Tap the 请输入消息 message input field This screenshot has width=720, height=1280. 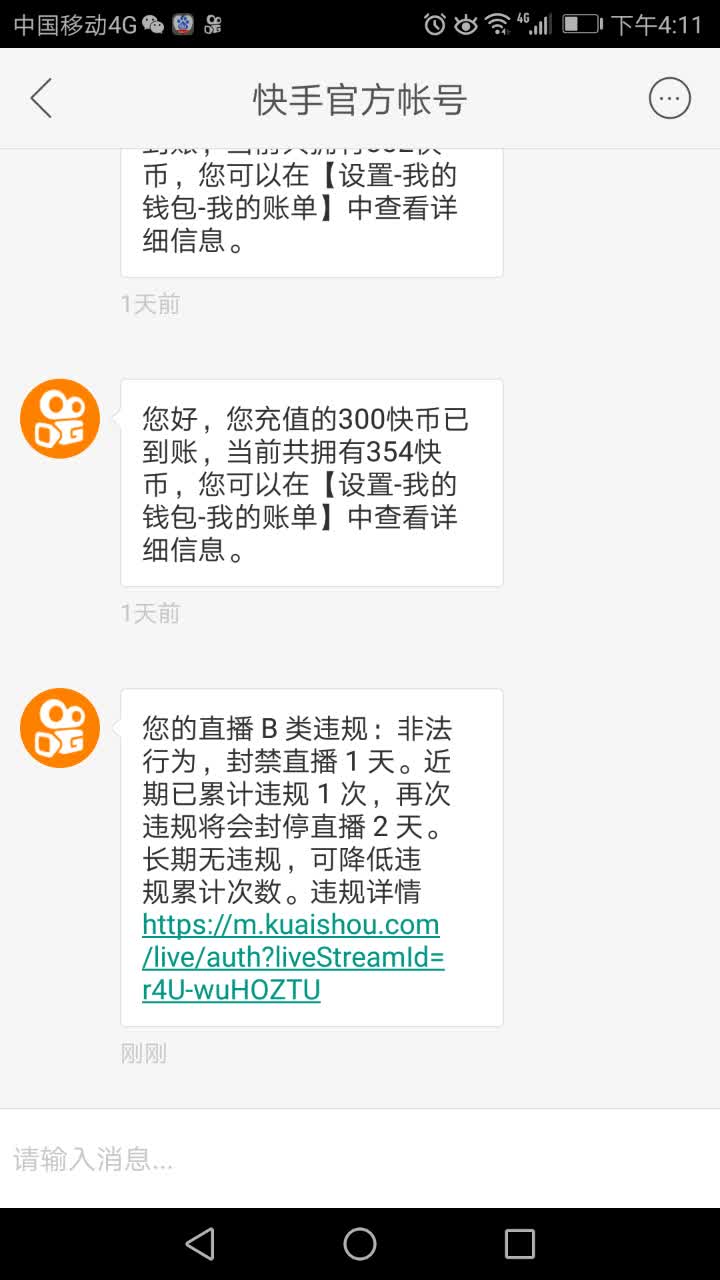pos(360,1159)
